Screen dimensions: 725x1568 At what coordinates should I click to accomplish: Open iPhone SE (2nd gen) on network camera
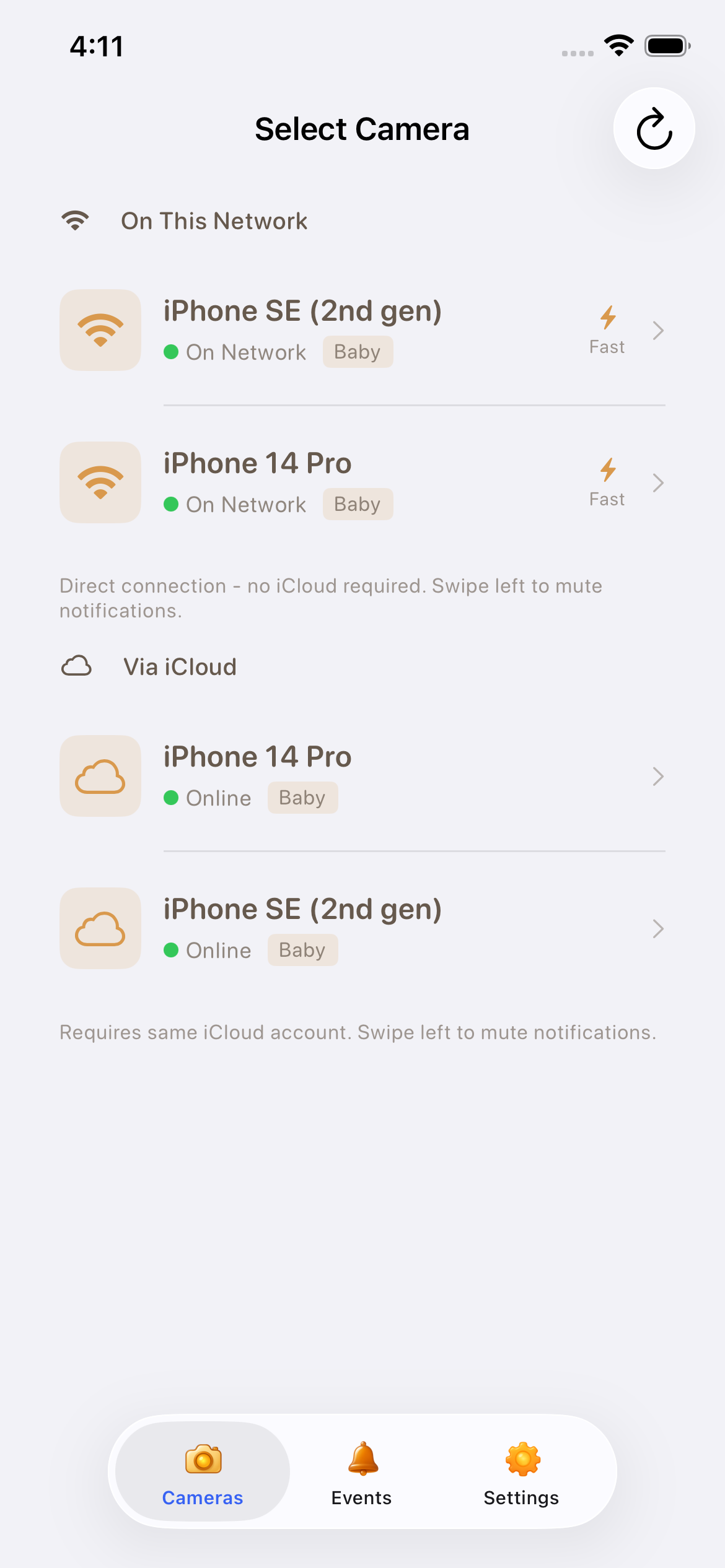362,330
